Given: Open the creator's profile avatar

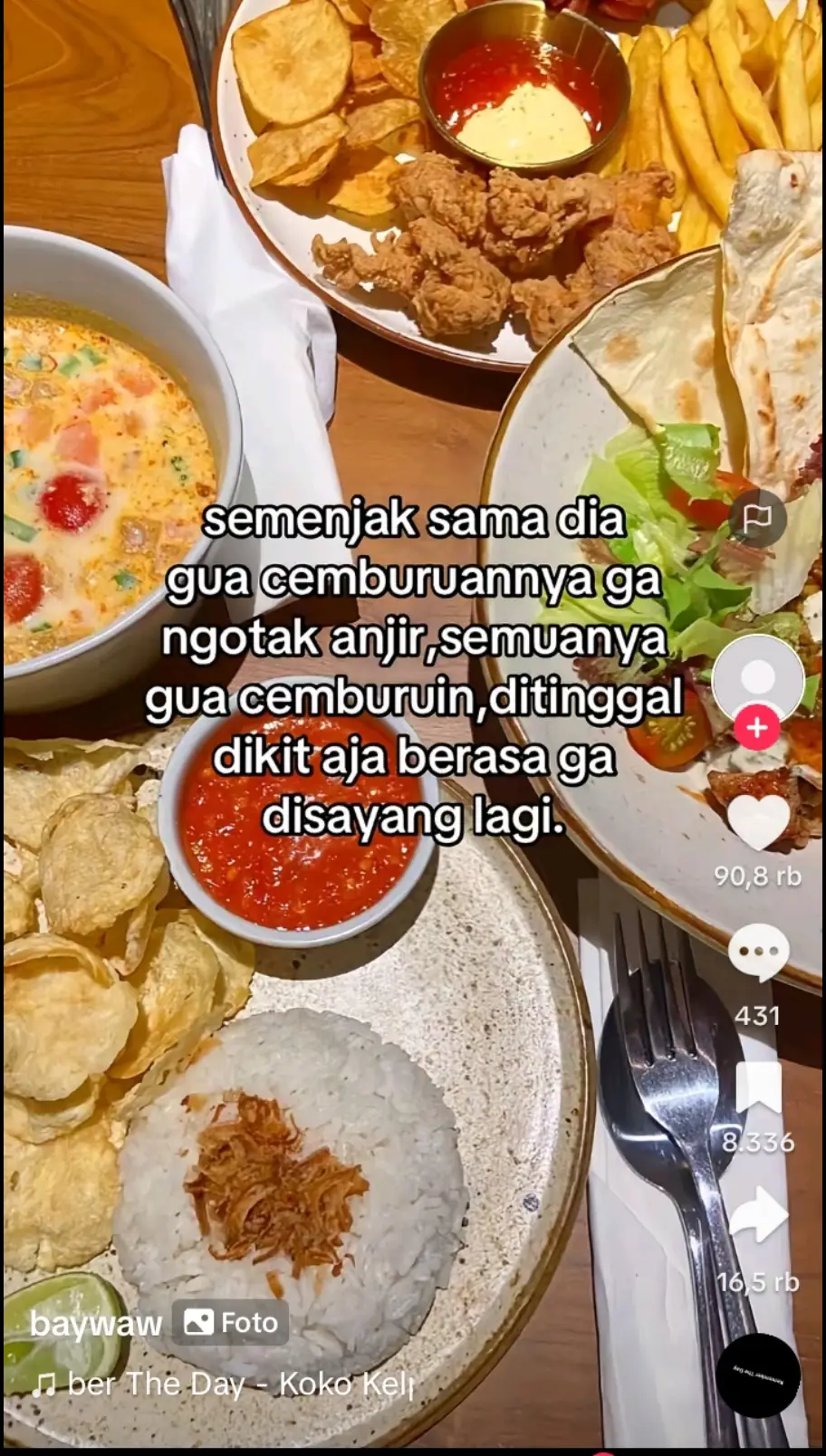Looking at the screenshot, I should click(x=758, y=679).
